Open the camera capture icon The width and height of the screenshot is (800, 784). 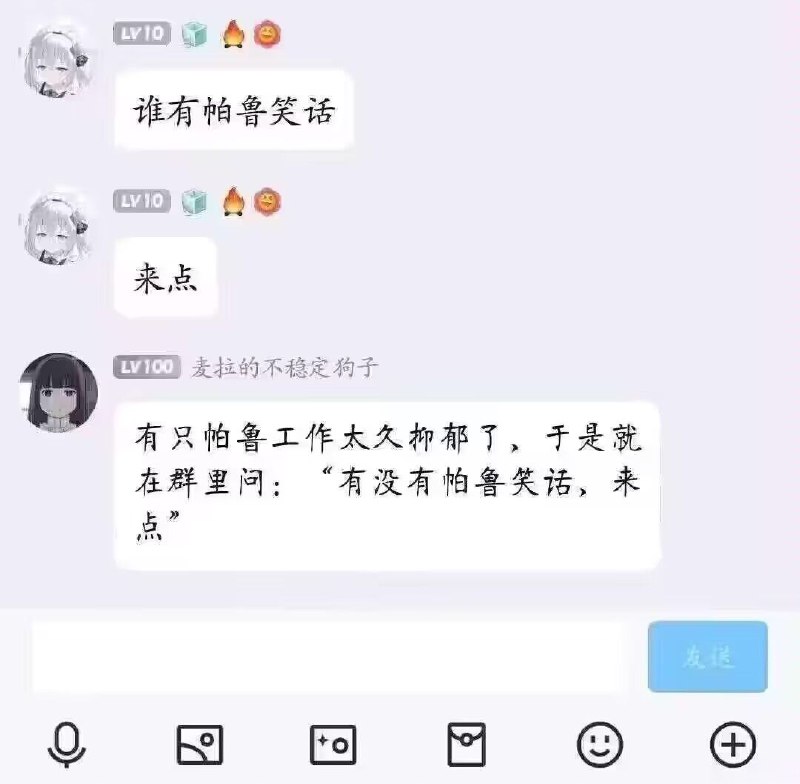coord(333,745)
